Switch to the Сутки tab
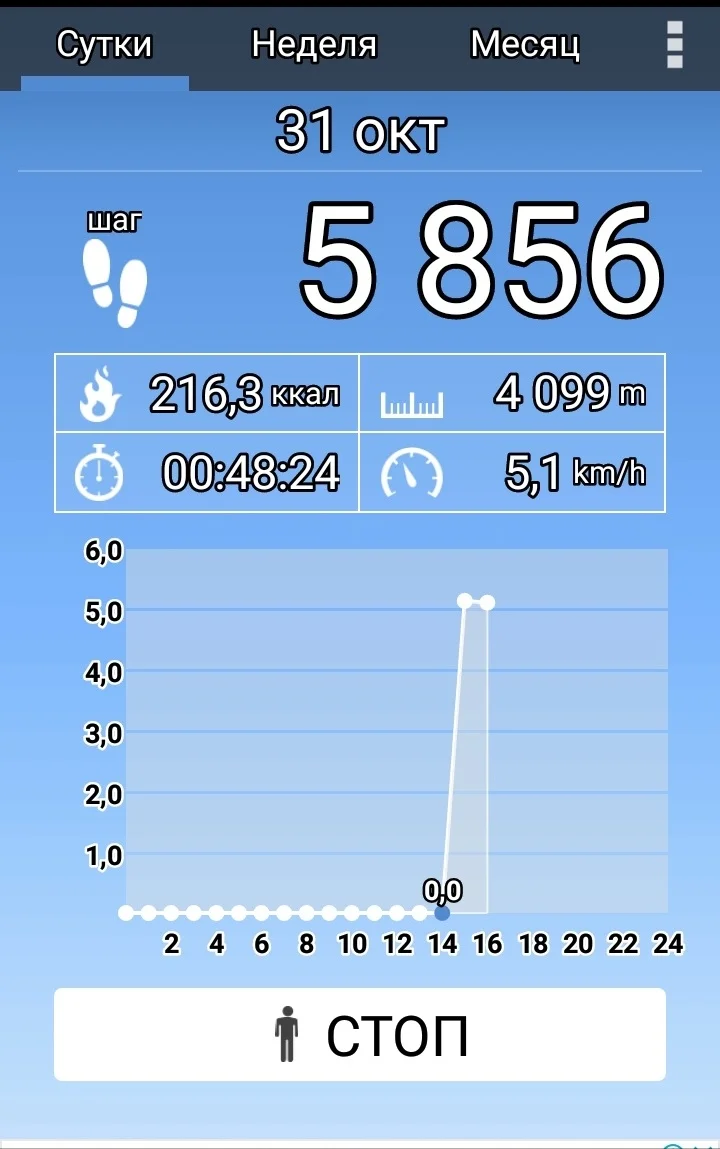 click(x=104, y=45)
